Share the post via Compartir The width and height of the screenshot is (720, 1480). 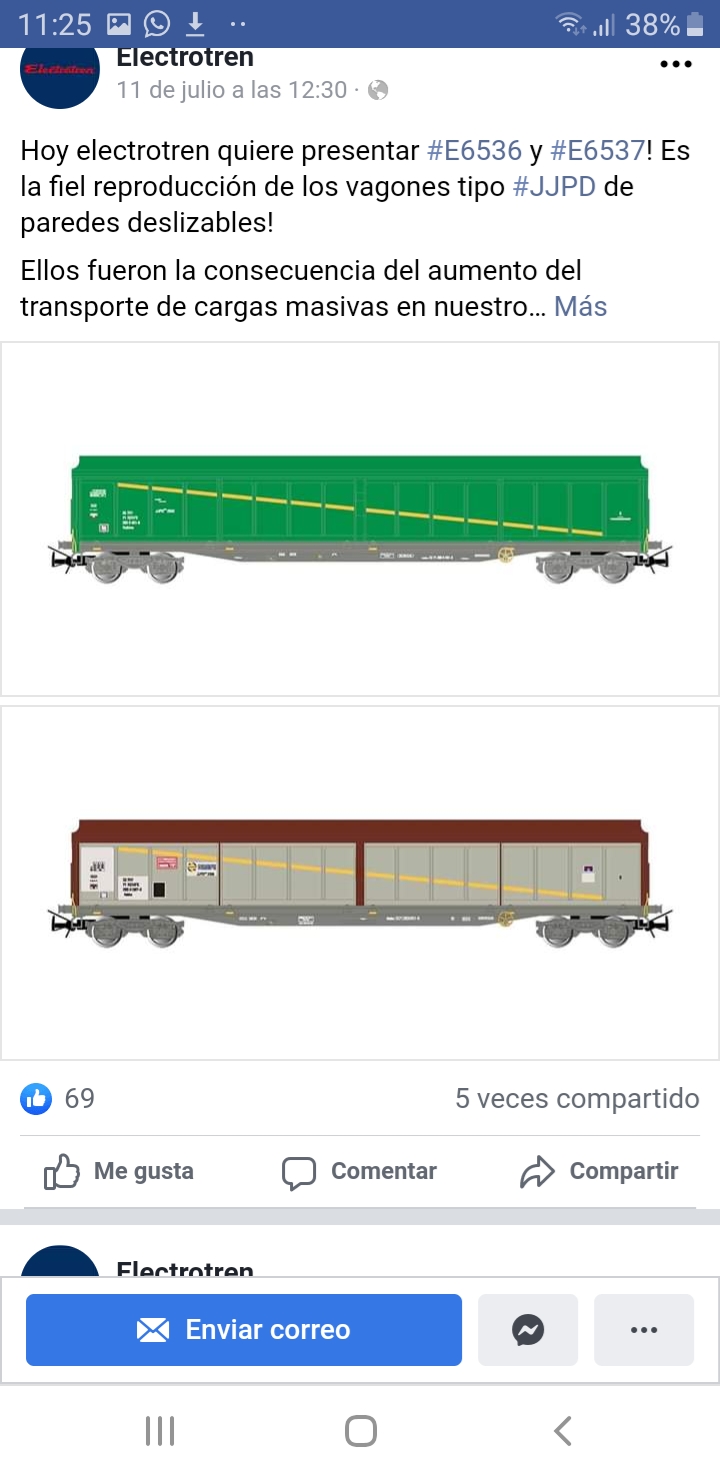click(x=599, y=1171)
